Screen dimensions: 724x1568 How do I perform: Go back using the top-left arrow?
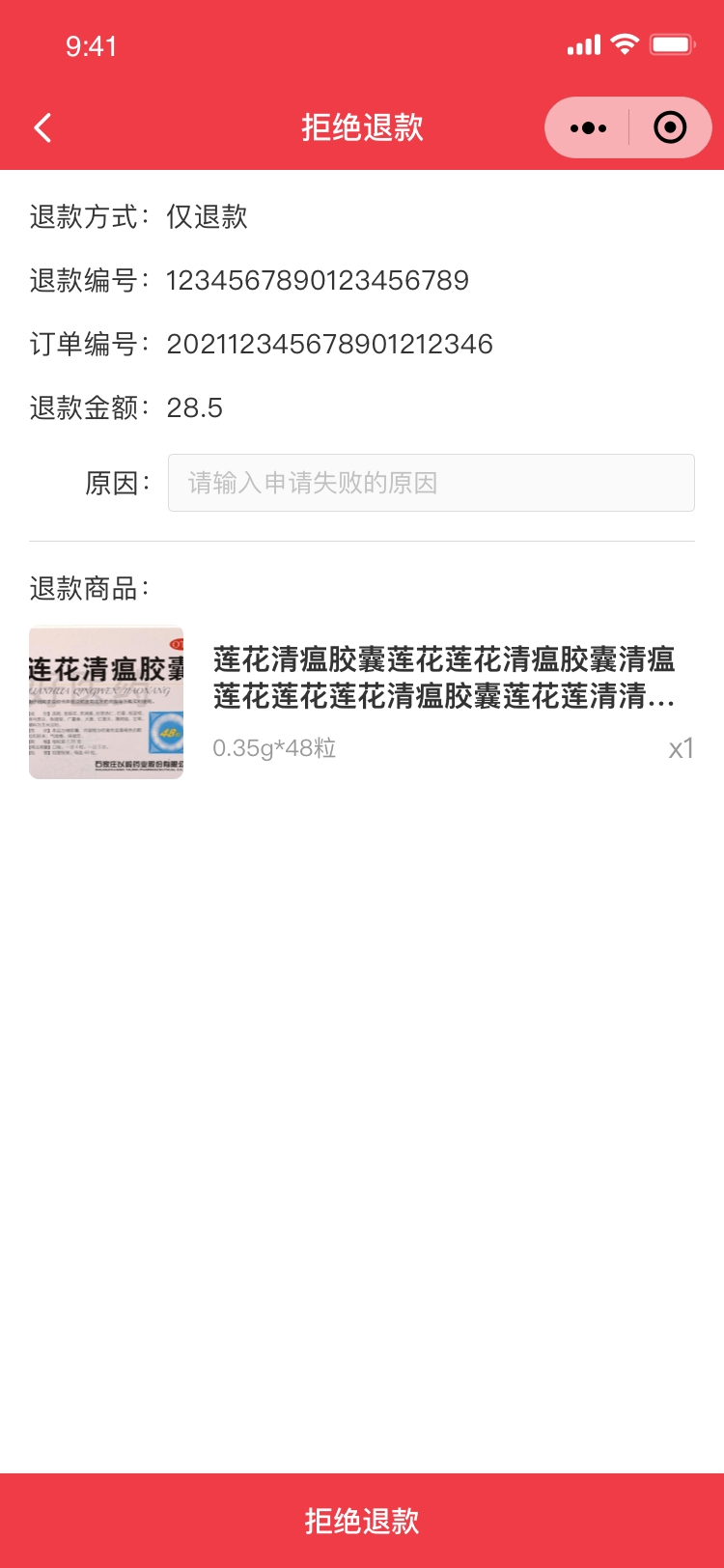click(42, 127)
